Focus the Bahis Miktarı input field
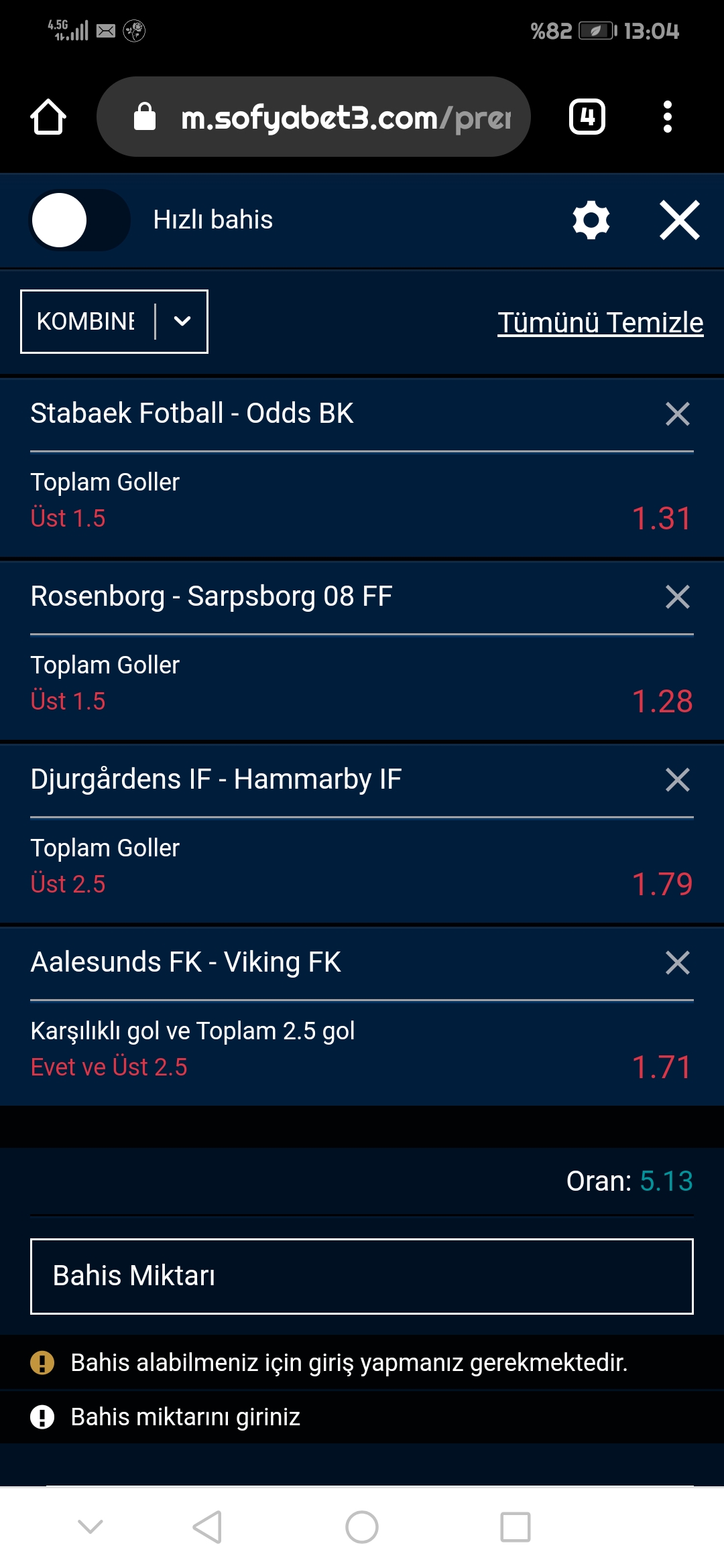Viewport: 724px width, 1568px height. click(x=362, y=1276)
